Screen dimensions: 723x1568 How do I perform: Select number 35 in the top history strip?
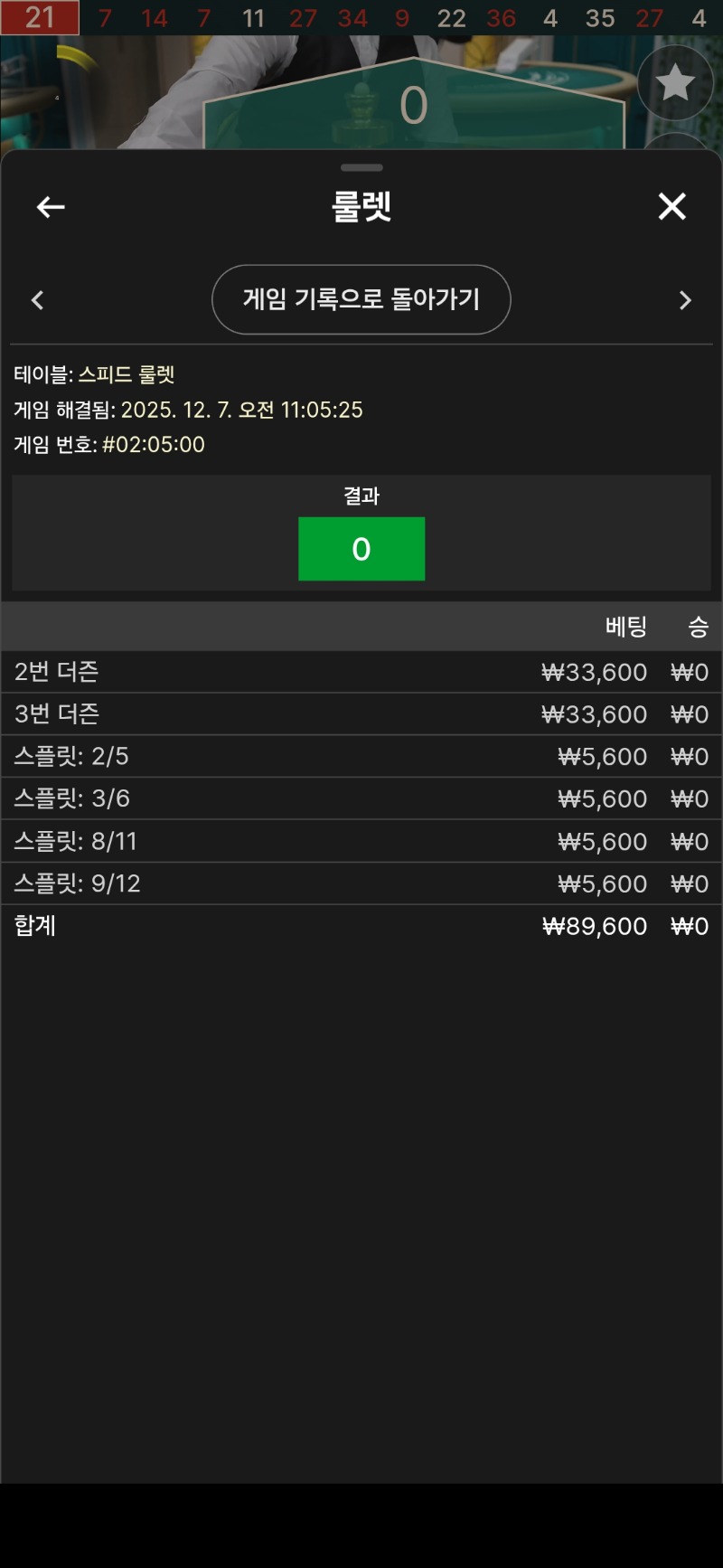(599, 18)
